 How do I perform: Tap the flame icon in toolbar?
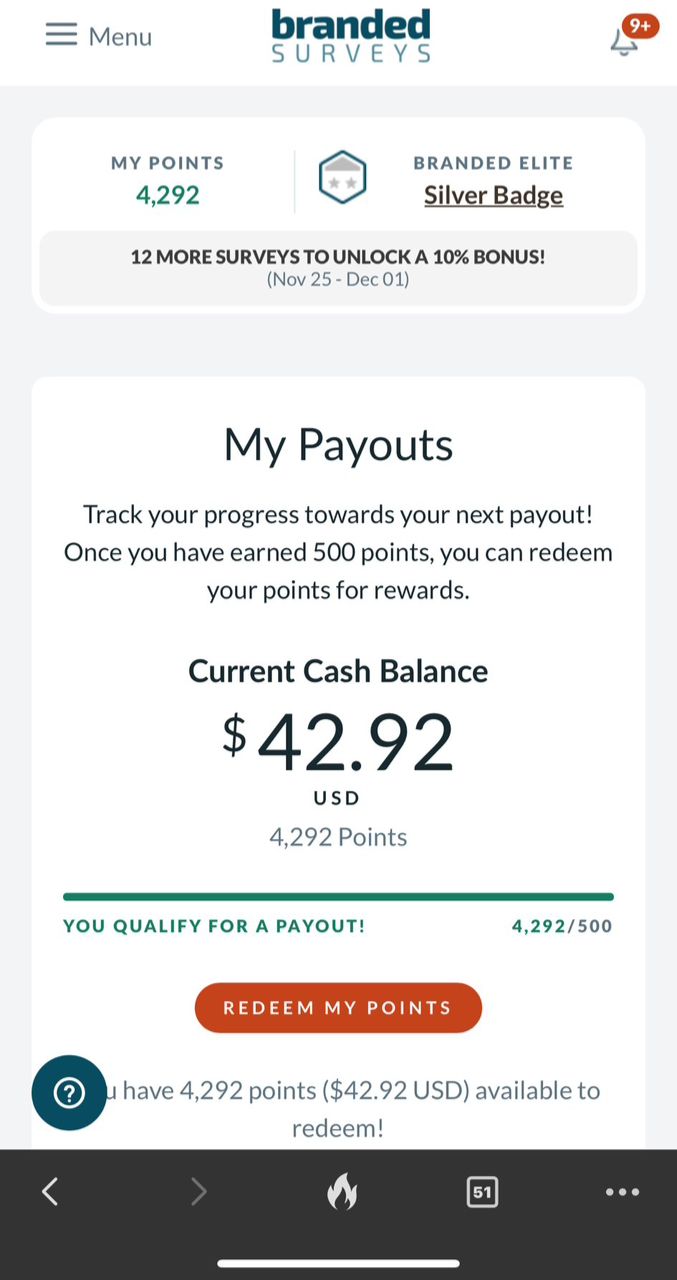pos(342,1191)
